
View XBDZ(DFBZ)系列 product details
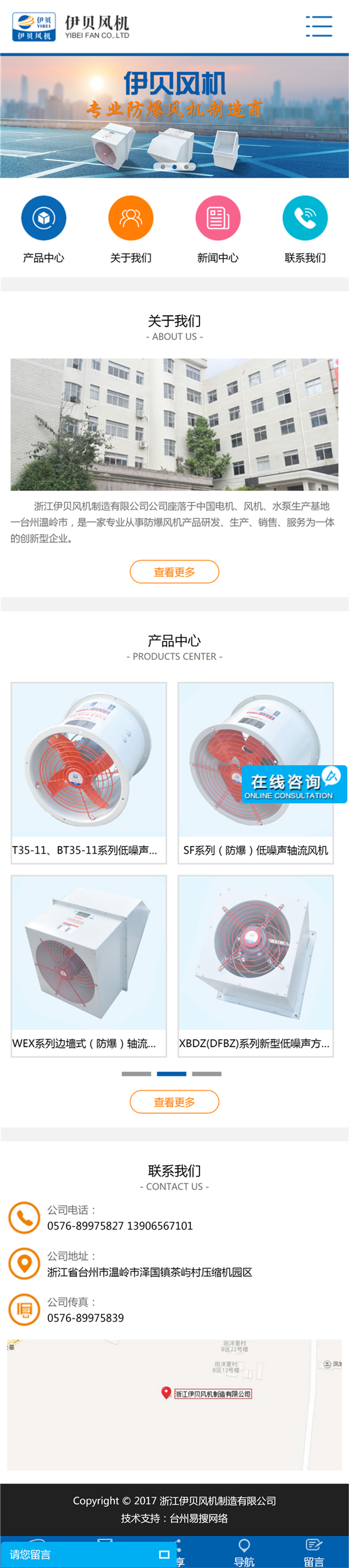[x=255, y=965]
